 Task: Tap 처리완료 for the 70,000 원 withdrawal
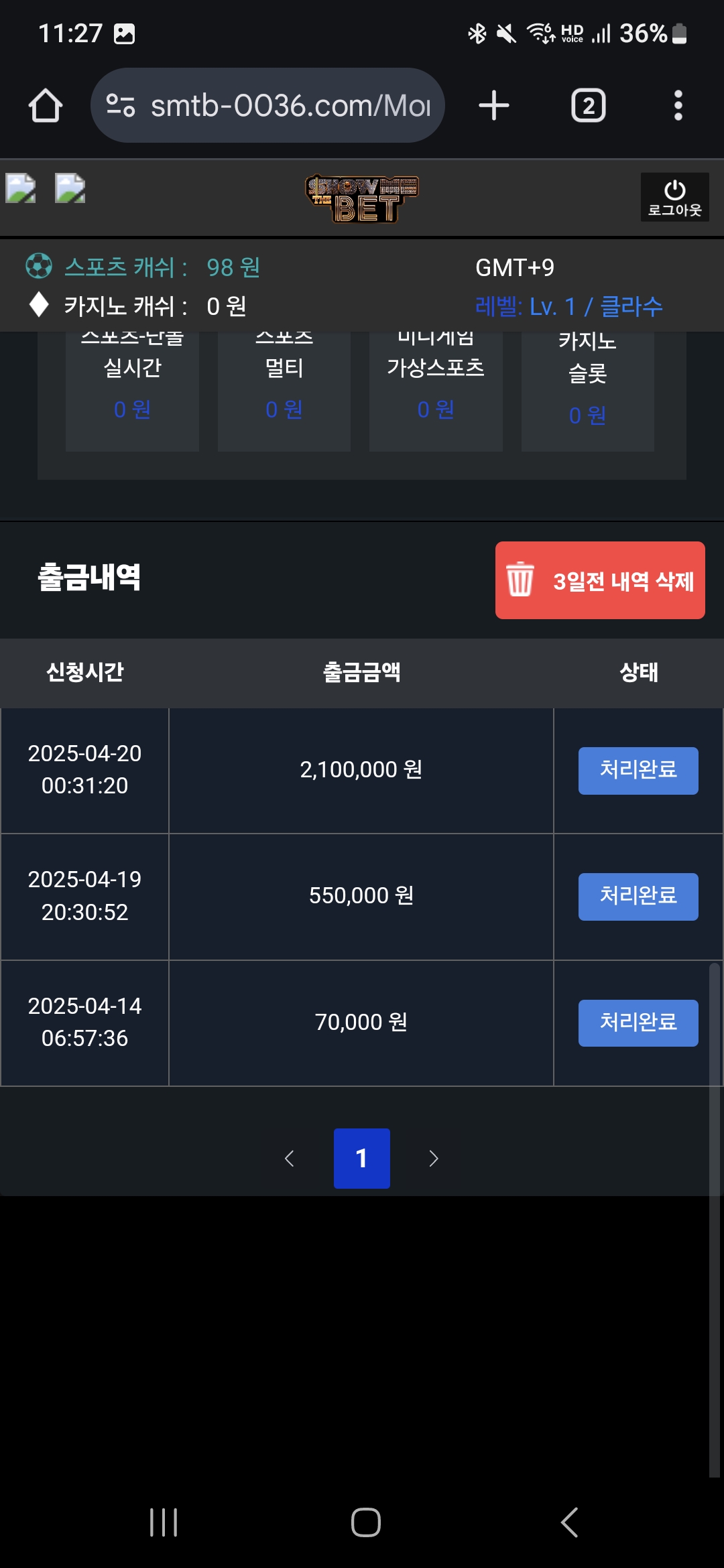638,1023
